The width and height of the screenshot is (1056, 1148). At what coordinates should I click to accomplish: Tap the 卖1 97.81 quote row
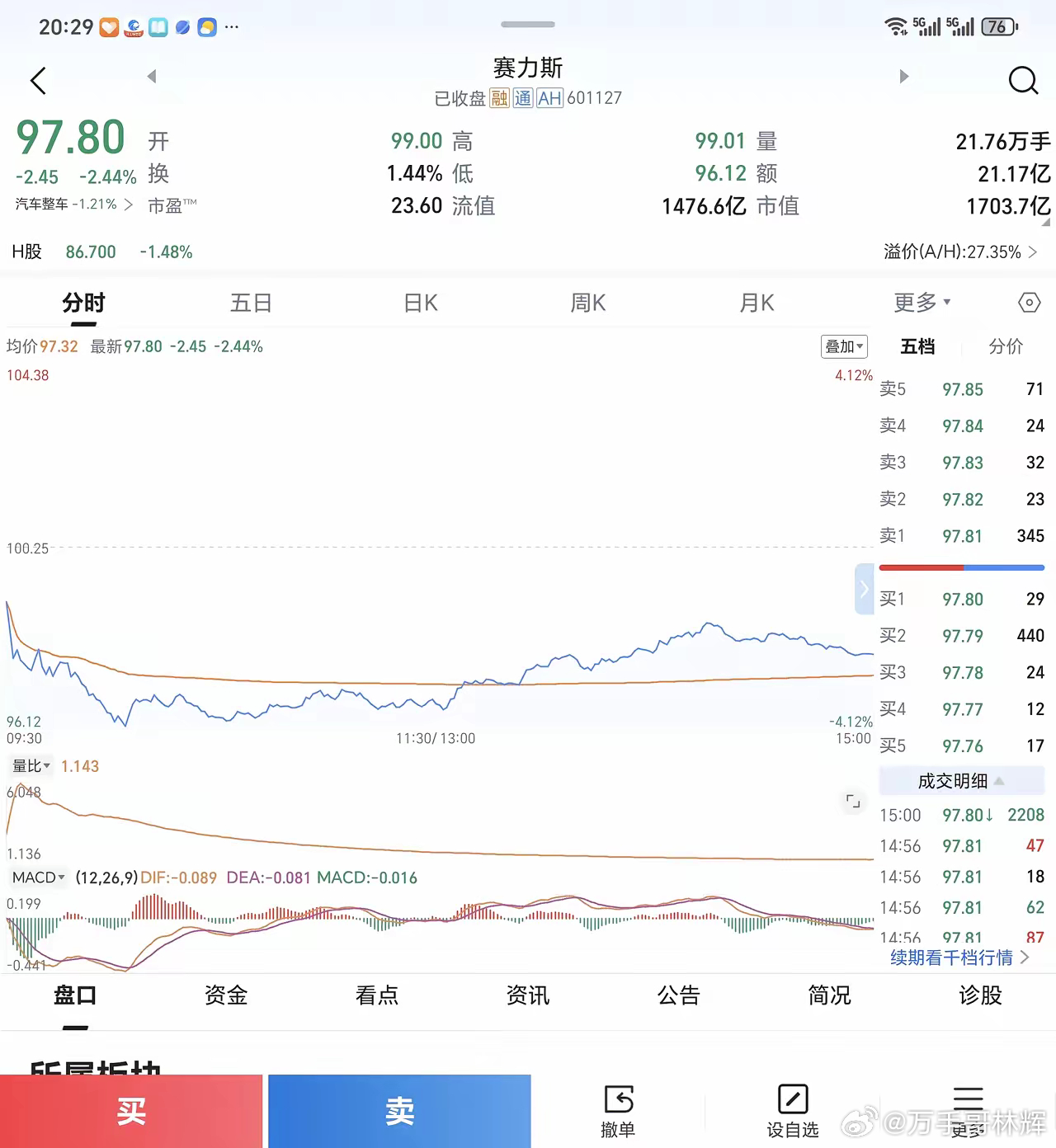click(x=962, y=535)
